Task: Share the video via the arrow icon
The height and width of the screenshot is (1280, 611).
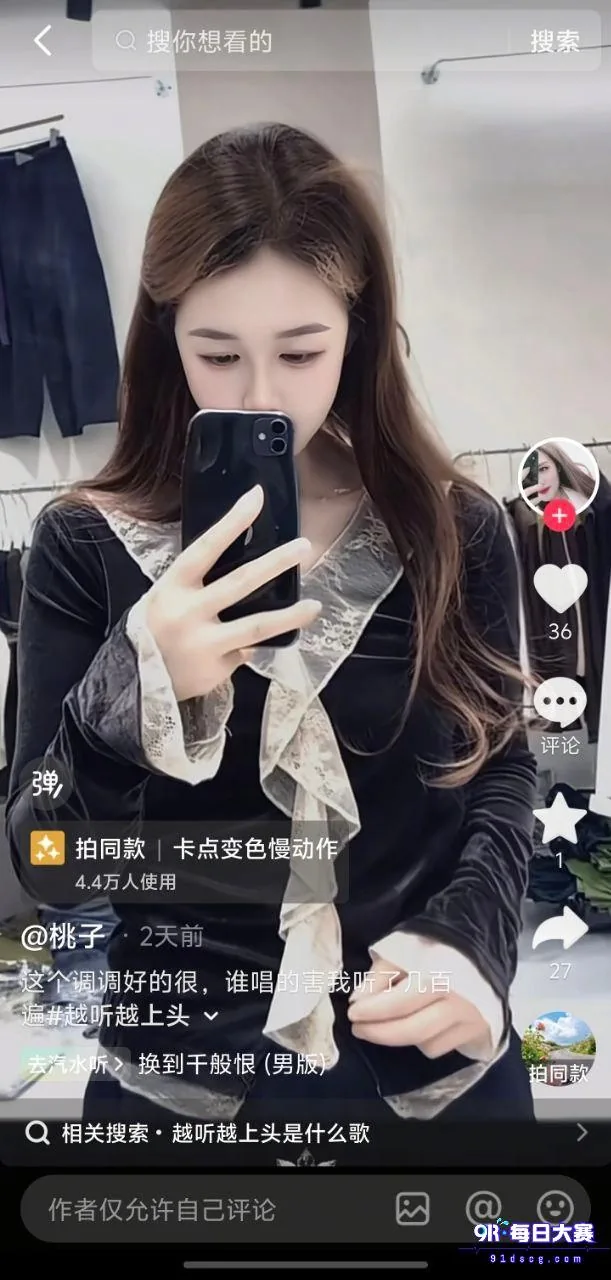Action: click(x=560, y=929)
